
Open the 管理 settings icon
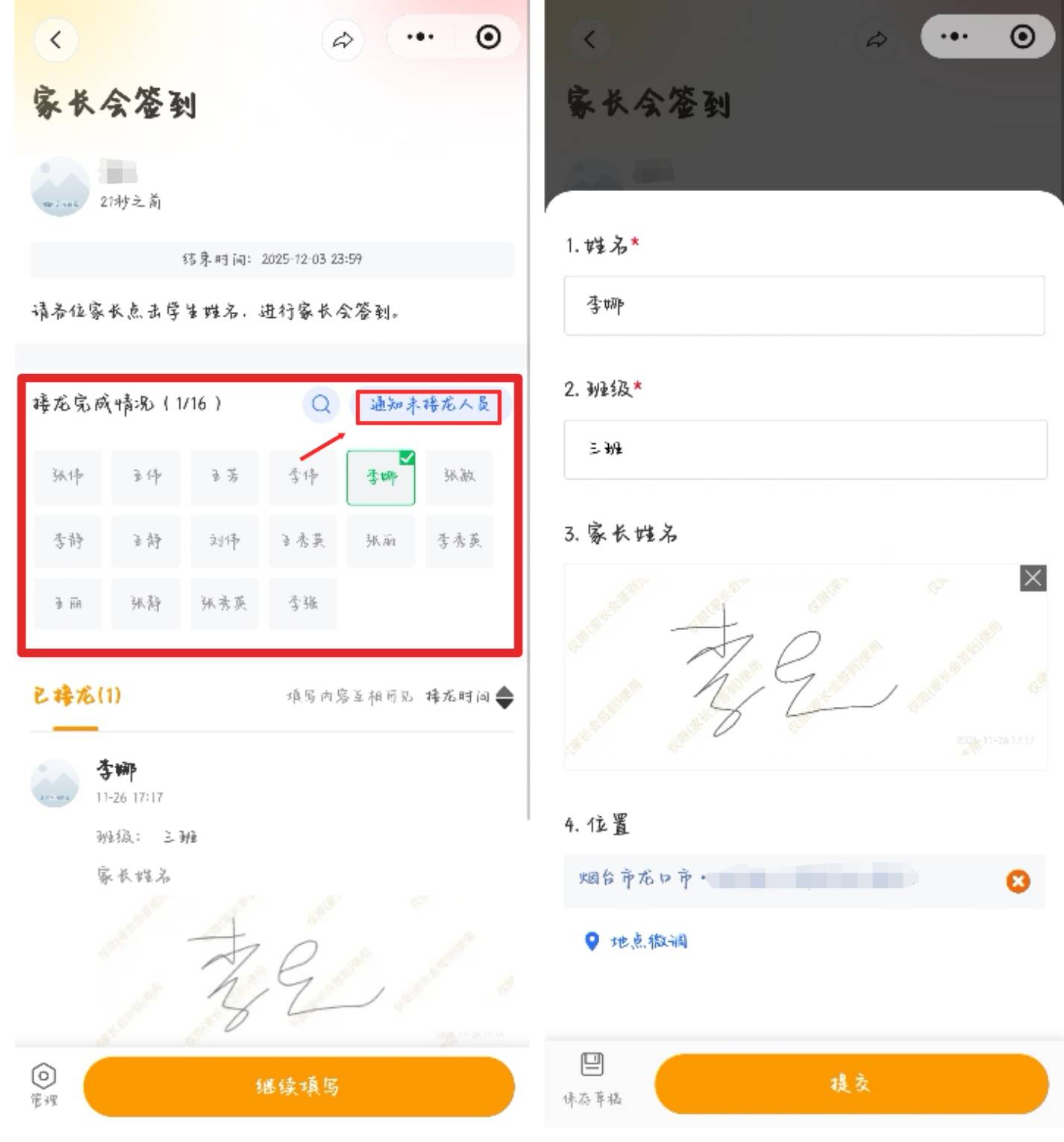coord(44,1084)
